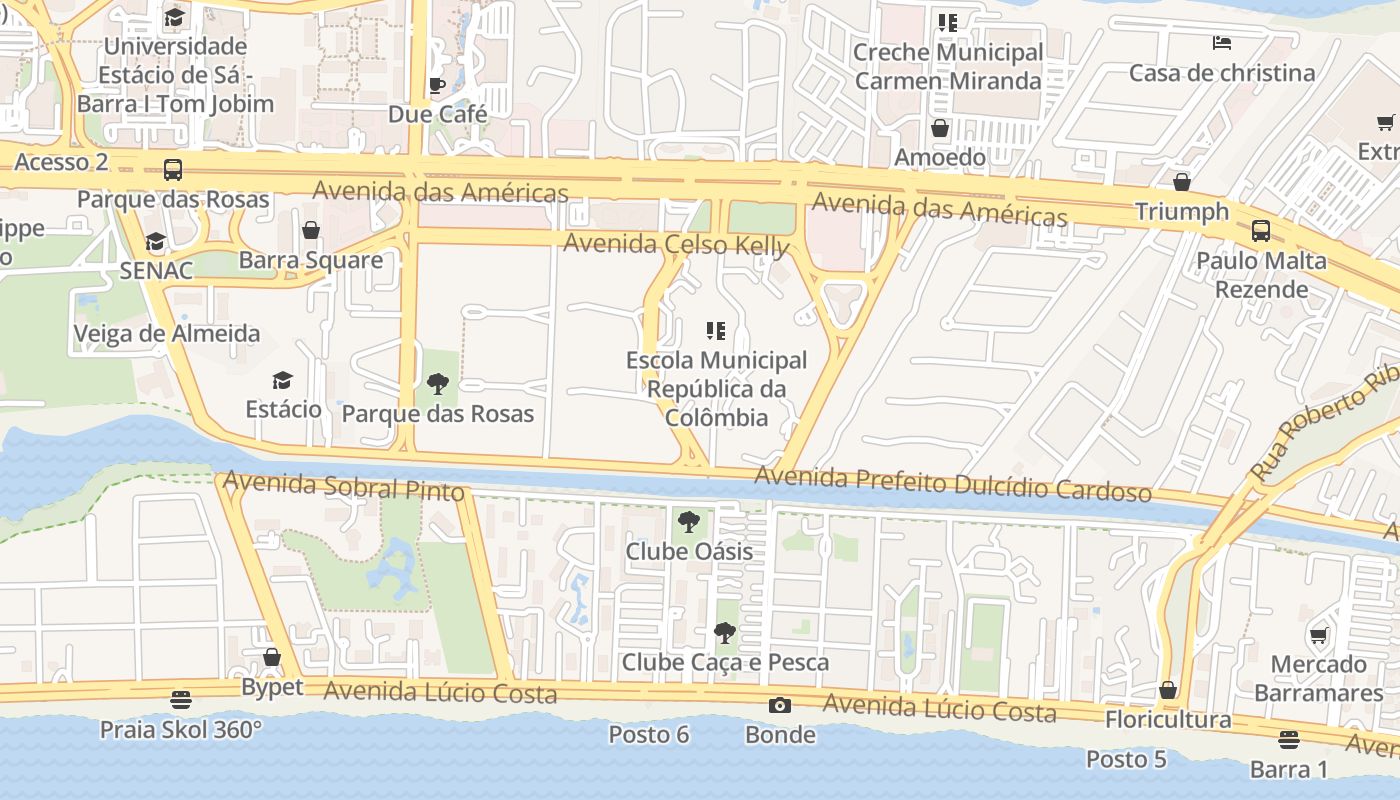Viewport: 1400px width, 800px height.
Task: Tap the Praia Skol 360° food marker
Action: [x=181, y=699]
